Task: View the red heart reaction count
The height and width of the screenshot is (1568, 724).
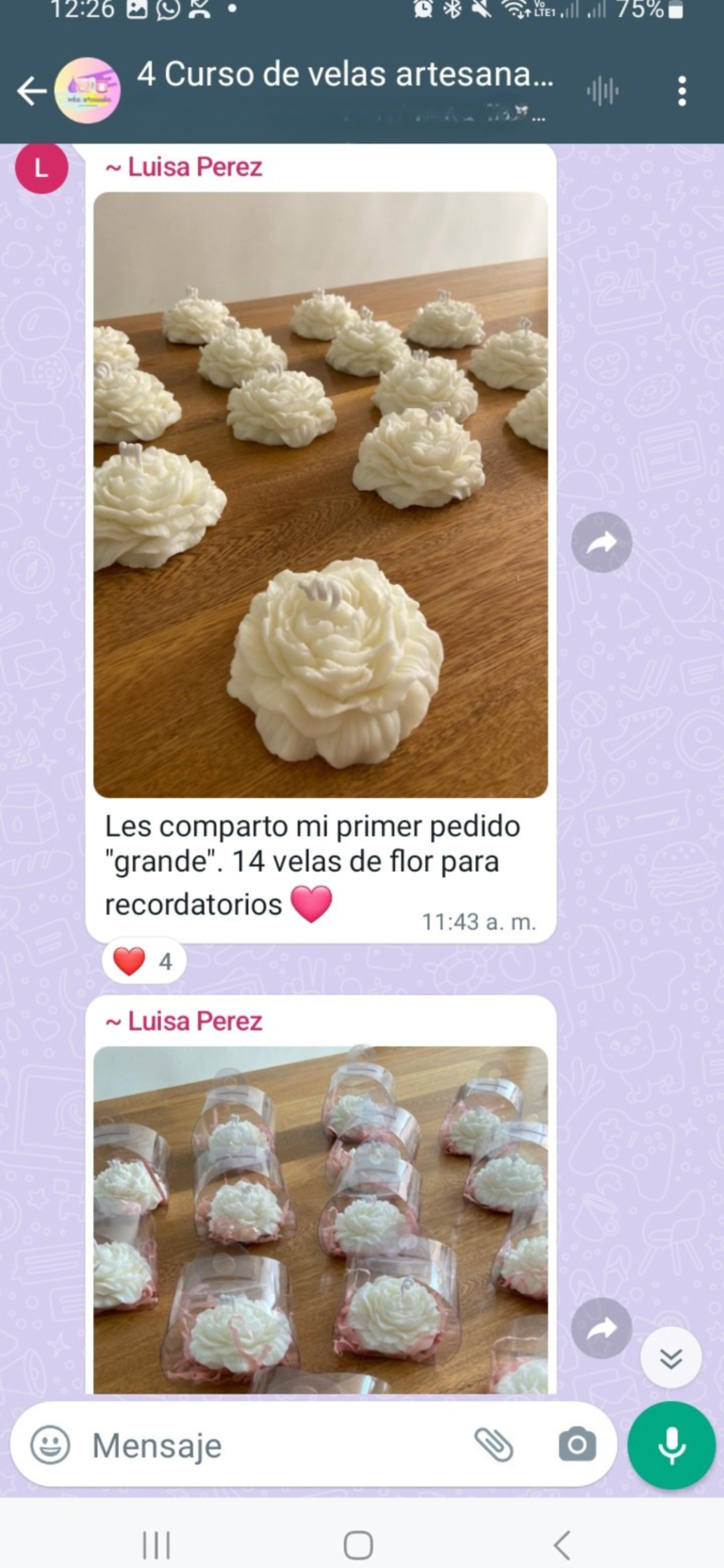Action: 141,960
